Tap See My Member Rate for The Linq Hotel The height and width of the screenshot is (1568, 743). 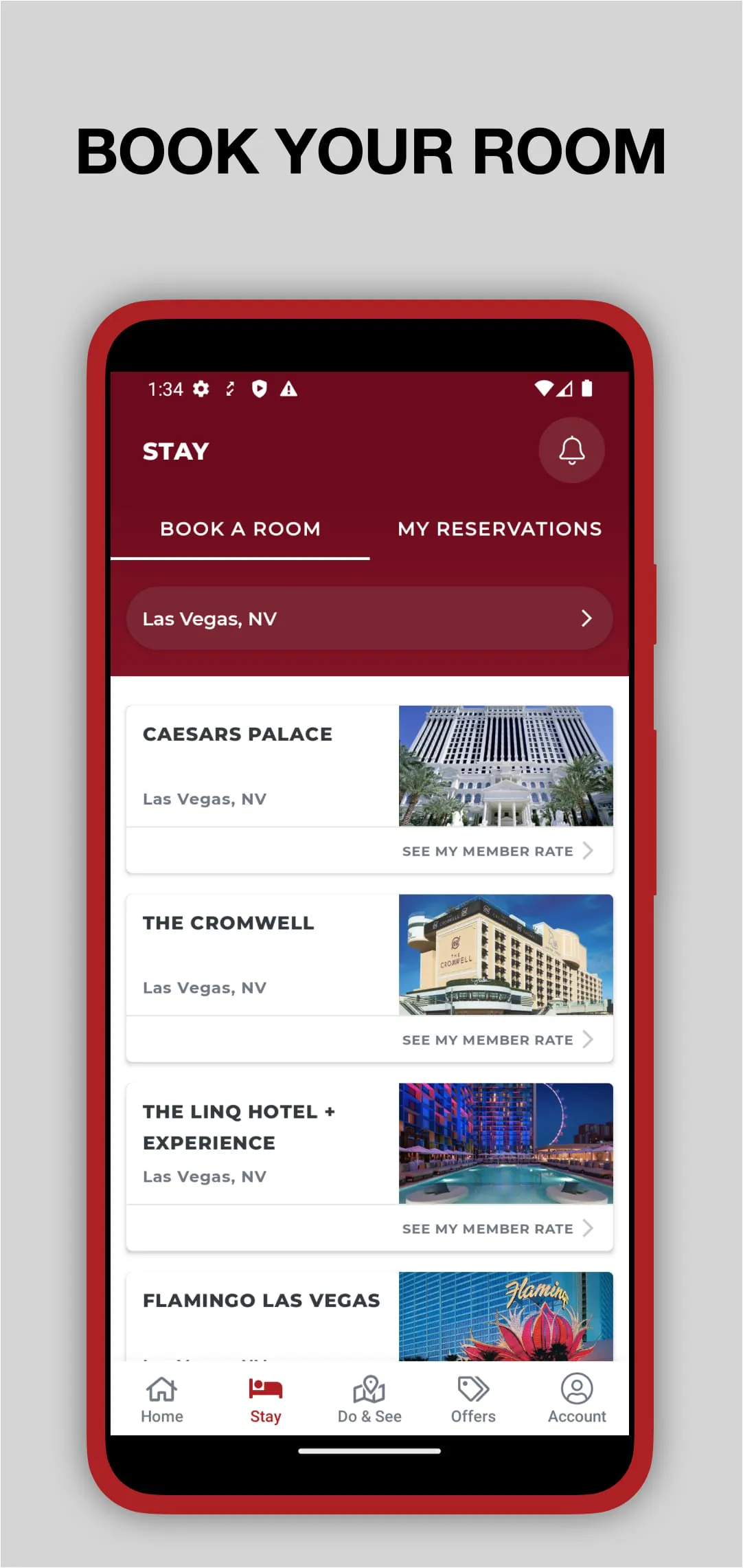click(x=488, y=1229)
